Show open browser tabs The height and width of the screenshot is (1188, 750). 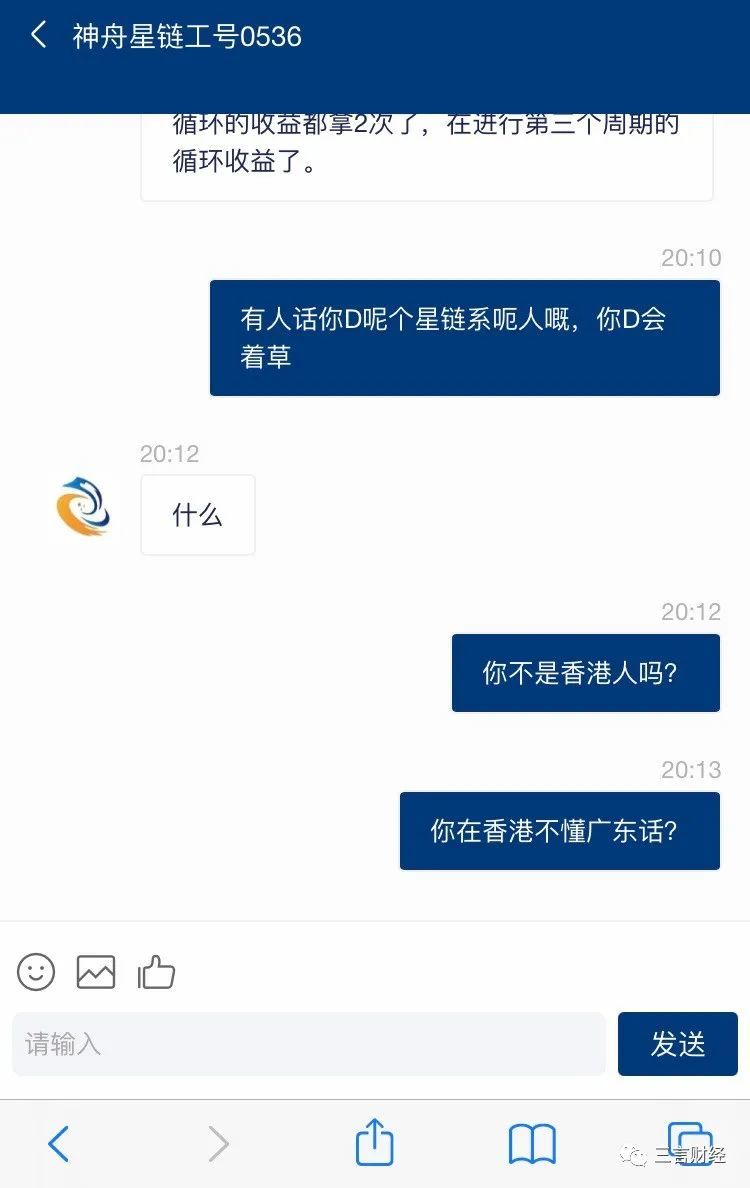click(688, 1143)
